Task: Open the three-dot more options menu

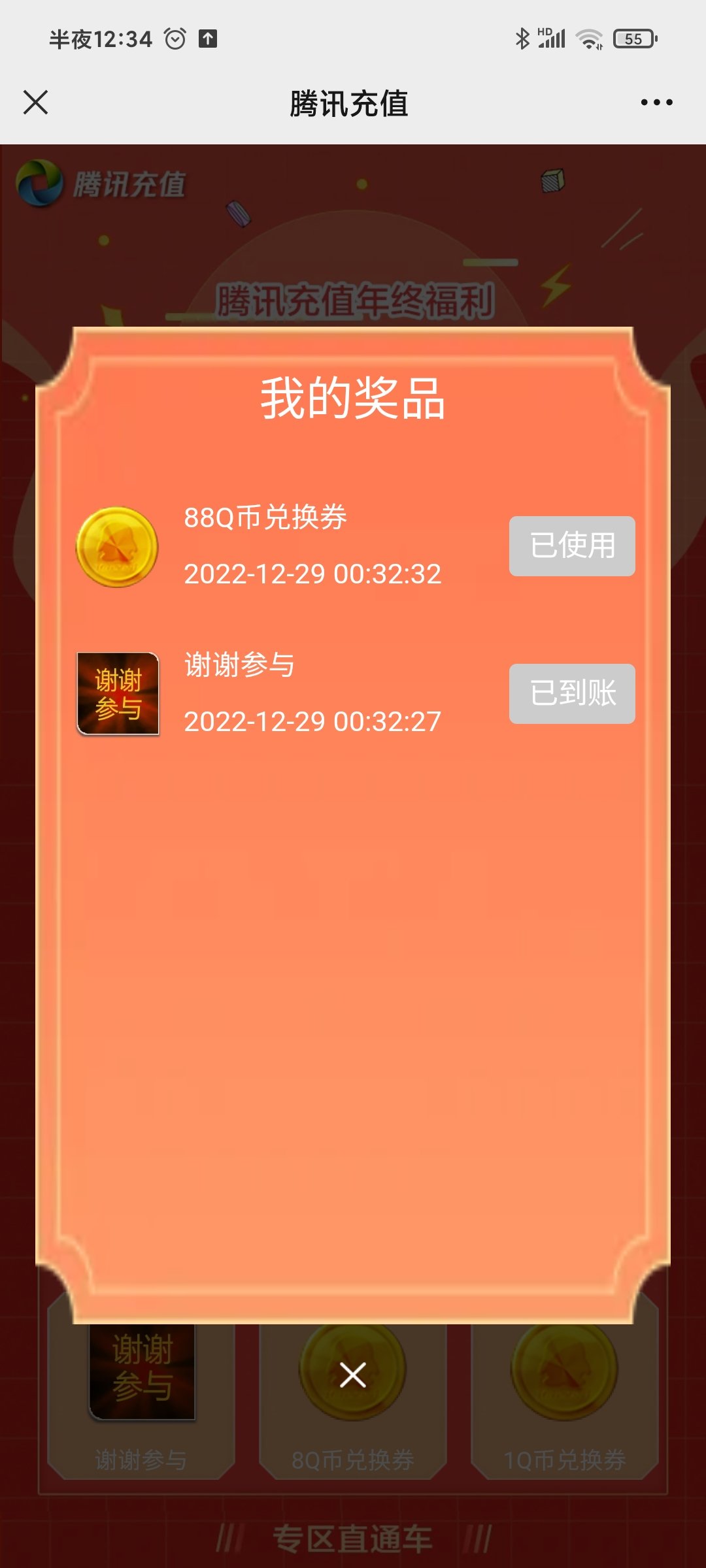Action: tap(656, 103)
